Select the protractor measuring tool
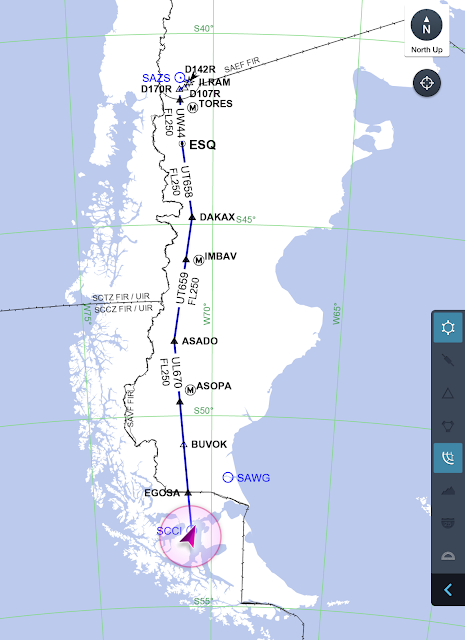Image resolution: width=465 pixels, height=640 pixels. [x=448, y=556]
